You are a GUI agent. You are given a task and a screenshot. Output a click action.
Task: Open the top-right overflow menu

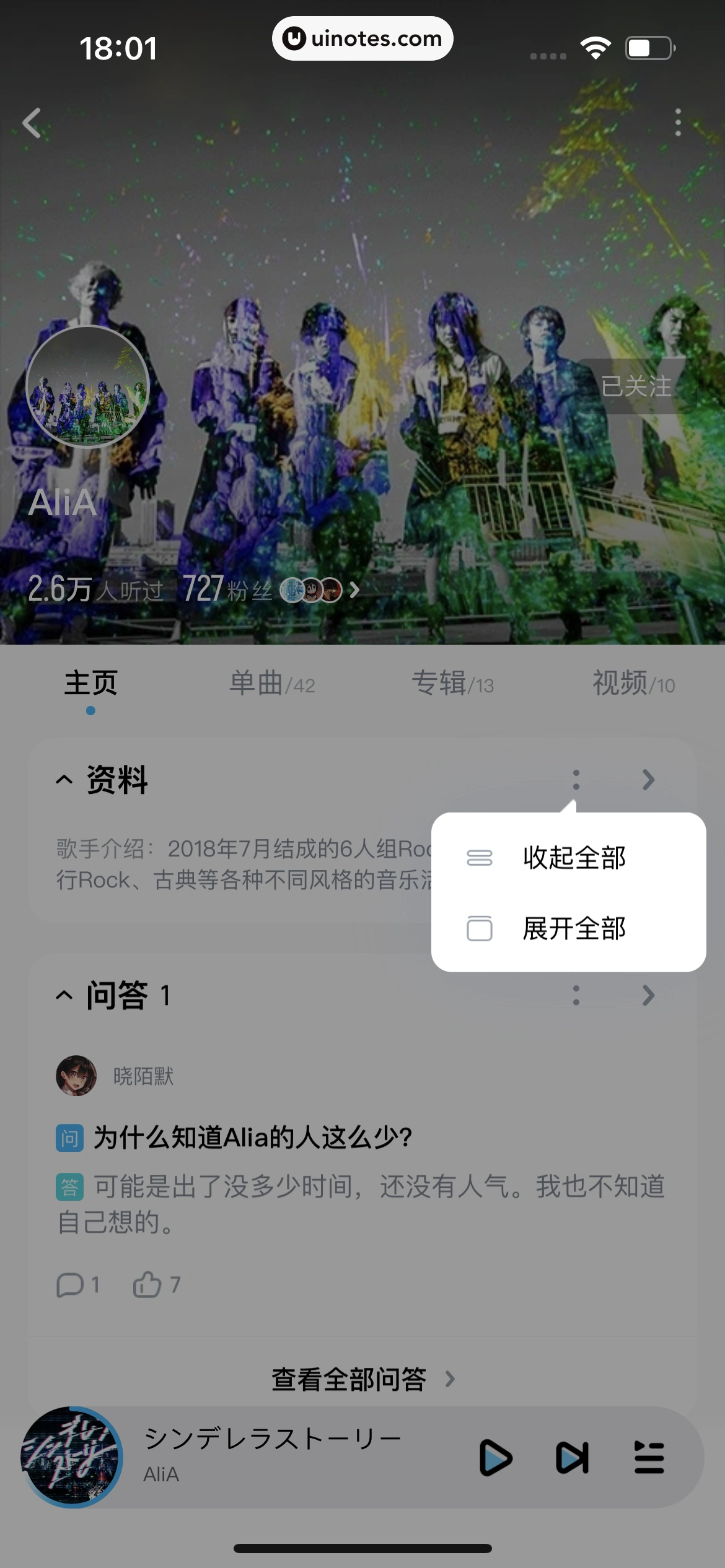[x=677, y=123]
